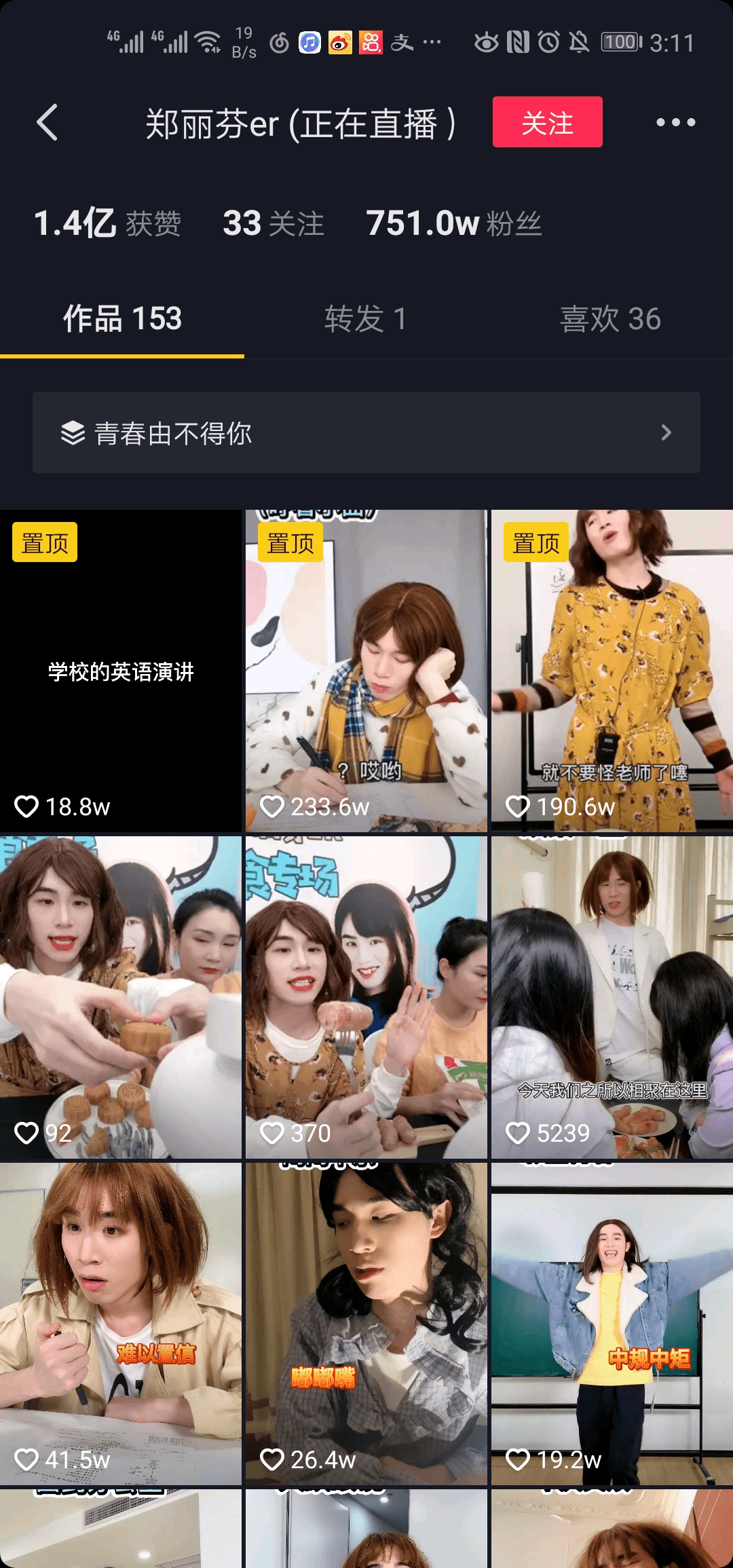This screenshot has height=1568, width=733.
Task: Play the 难以置信 video with 41.5w likes
Action: click(121, 1324)
